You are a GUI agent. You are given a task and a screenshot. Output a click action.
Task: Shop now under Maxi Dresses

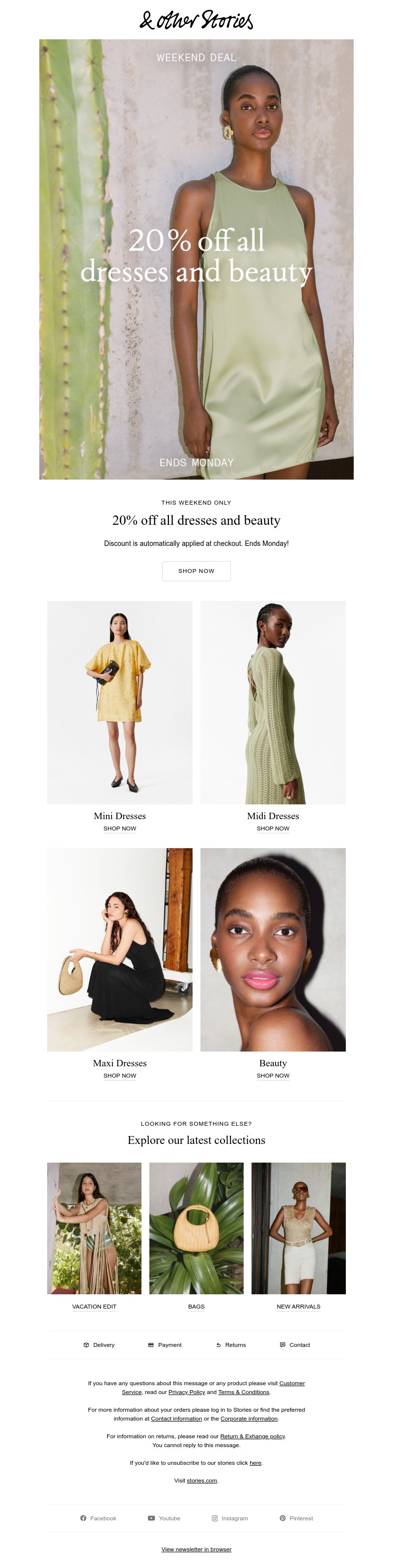pyautogui.click(x=119, y=1076)
